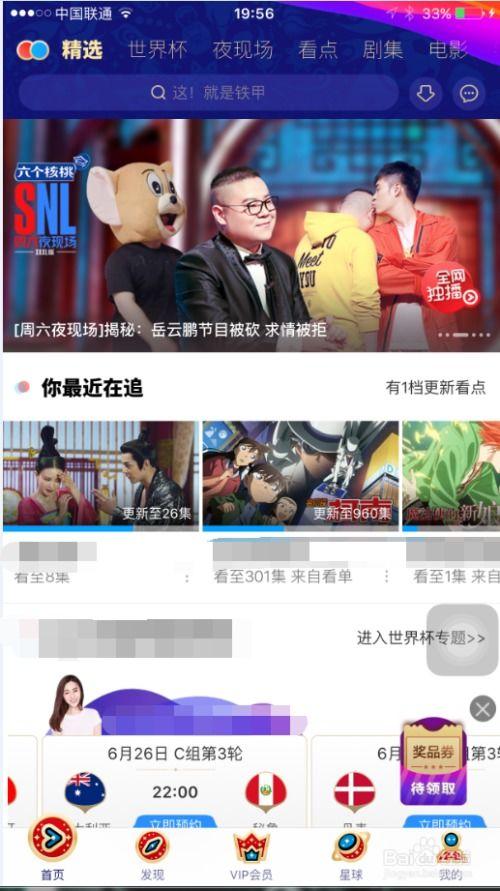Open the anime updated to 960集

click(301, 476)
